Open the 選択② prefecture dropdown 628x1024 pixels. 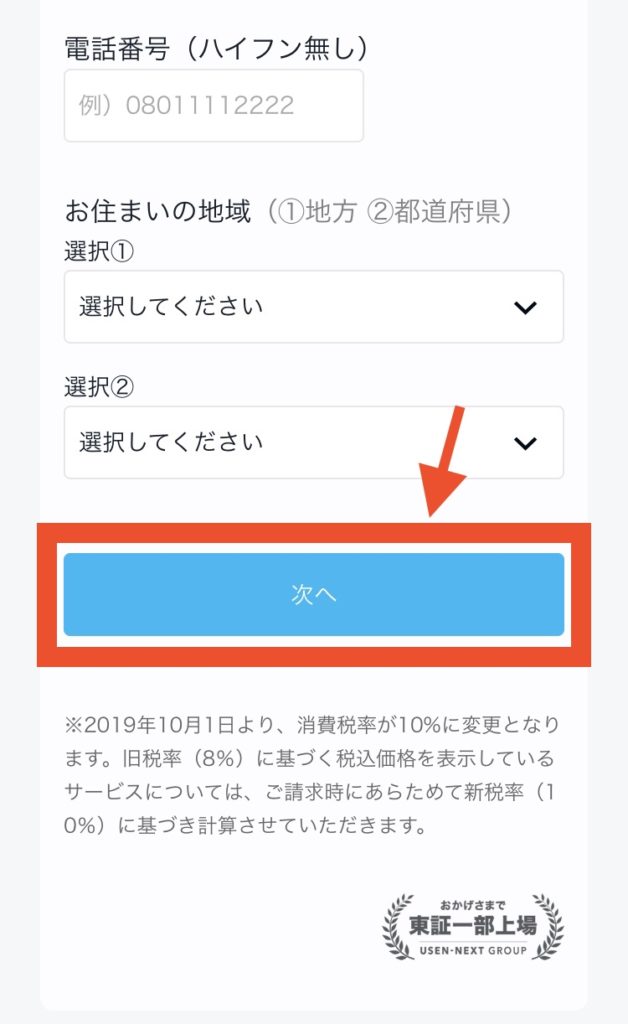point(313,442)
